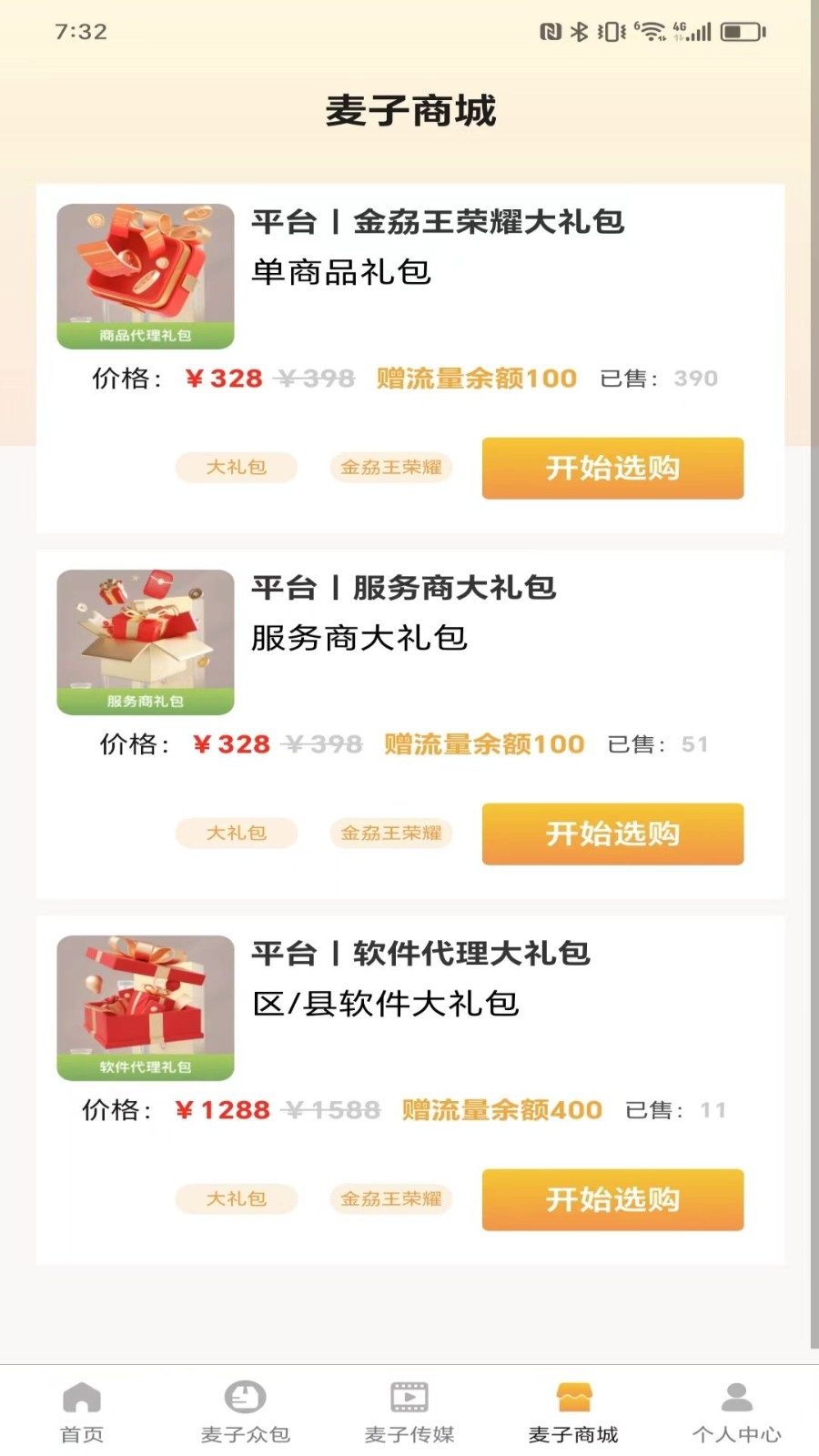The width and height of the screenshot is (819, 1456).
Task: Go to the 麦子传媒 tab
Action: (x=409, y=1411)
